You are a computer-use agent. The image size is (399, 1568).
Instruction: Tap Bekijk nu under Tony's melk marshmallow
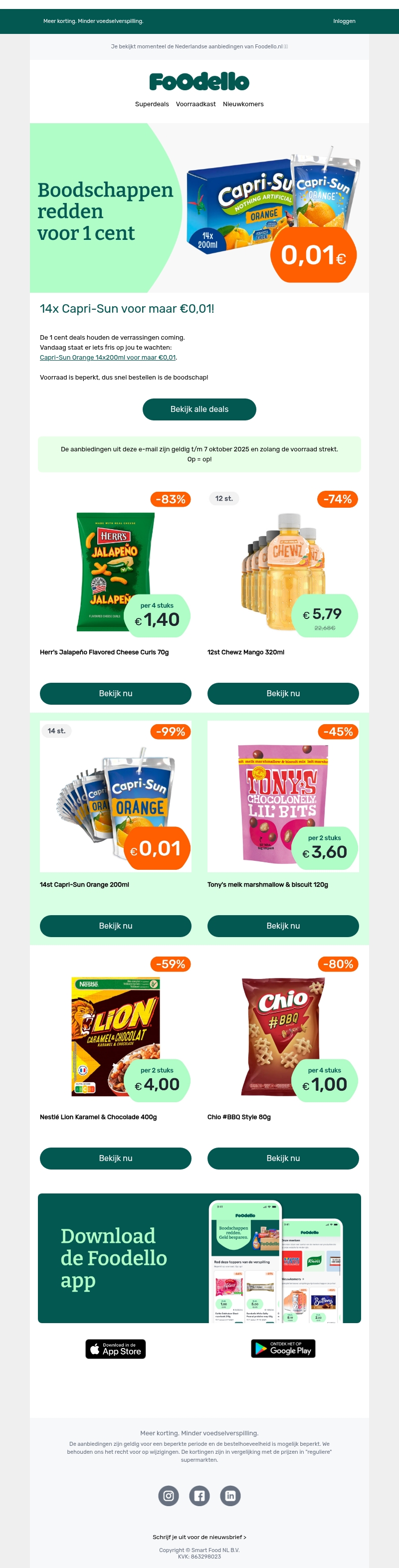tap(283, 926)
